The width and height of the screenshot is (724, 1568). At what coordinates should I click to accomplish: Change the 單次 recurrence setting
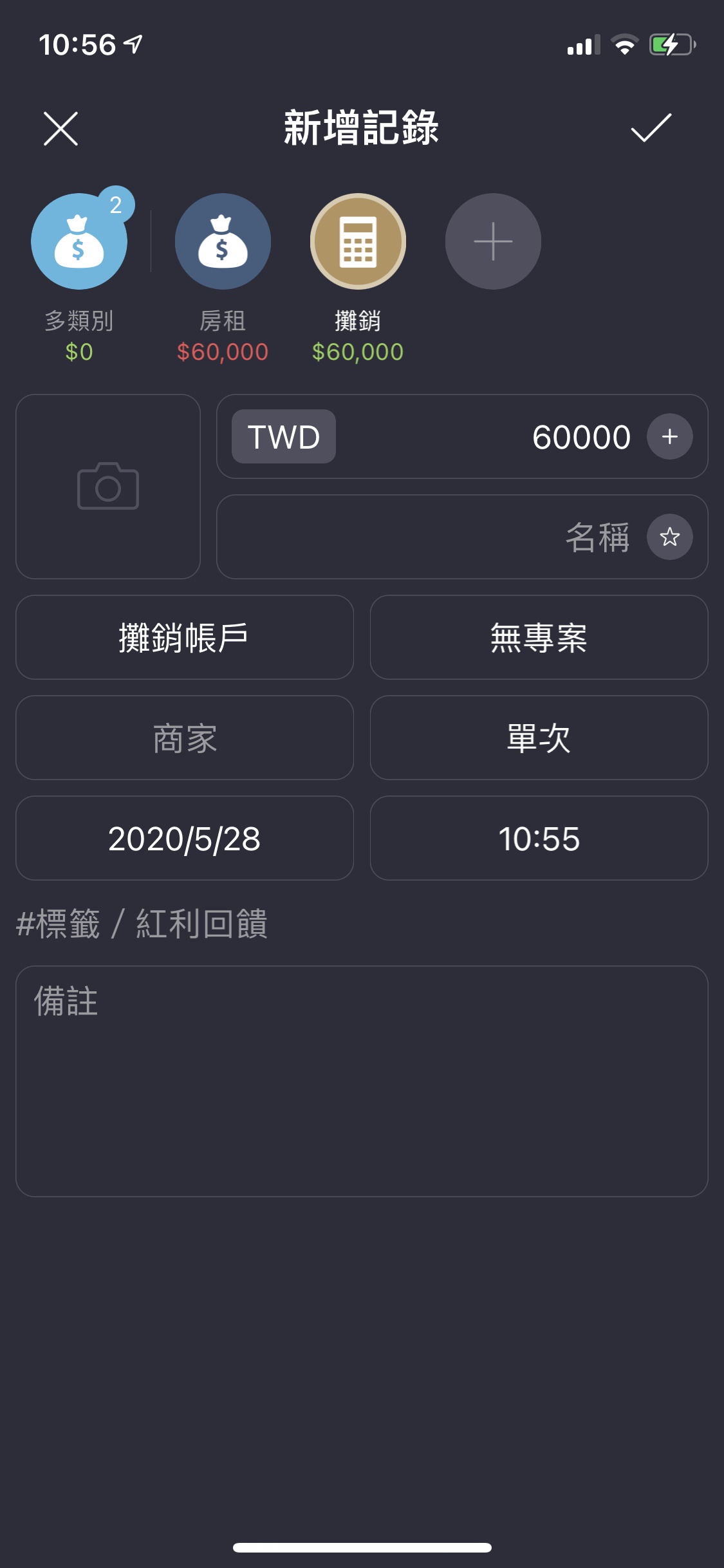539,738
